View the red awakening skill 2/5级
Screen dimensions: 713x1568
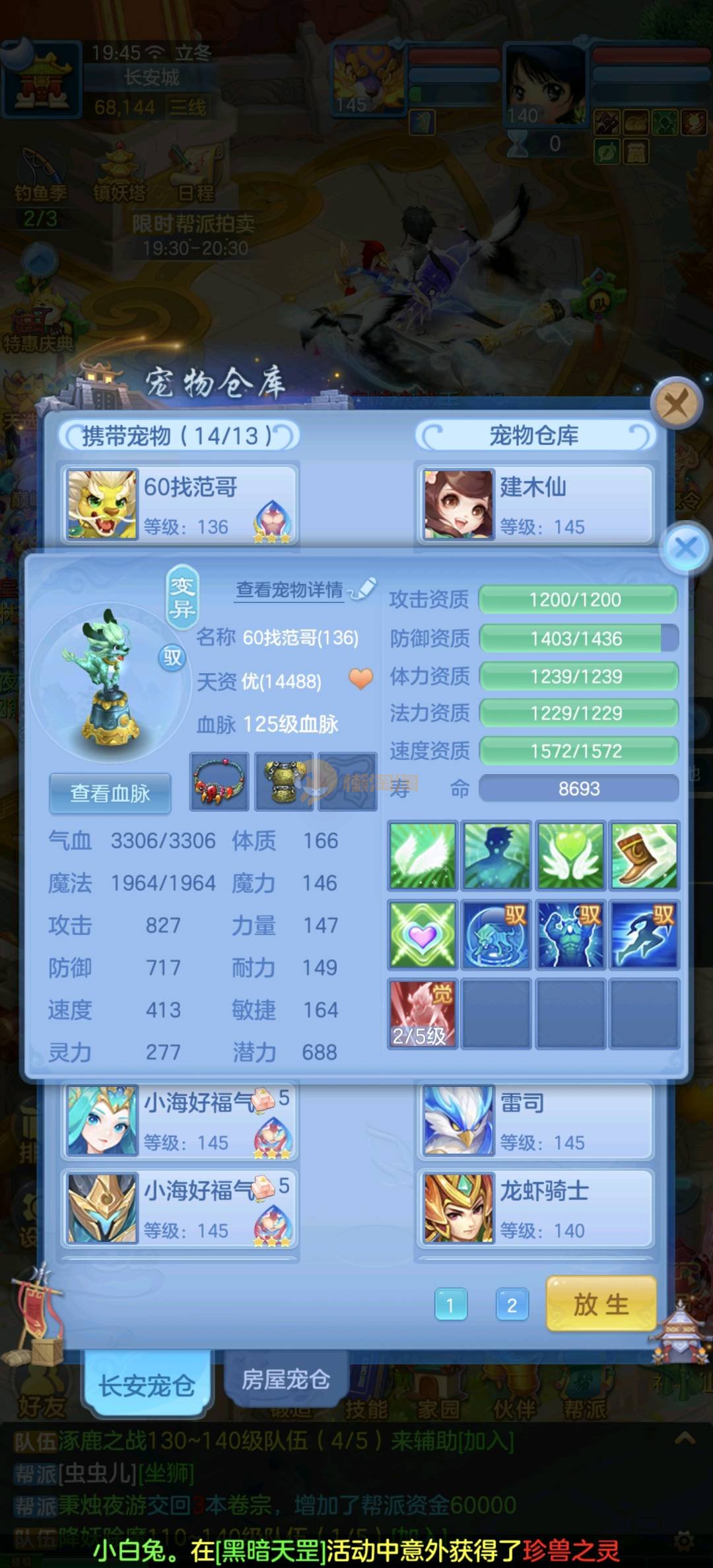pos(423,1014)
